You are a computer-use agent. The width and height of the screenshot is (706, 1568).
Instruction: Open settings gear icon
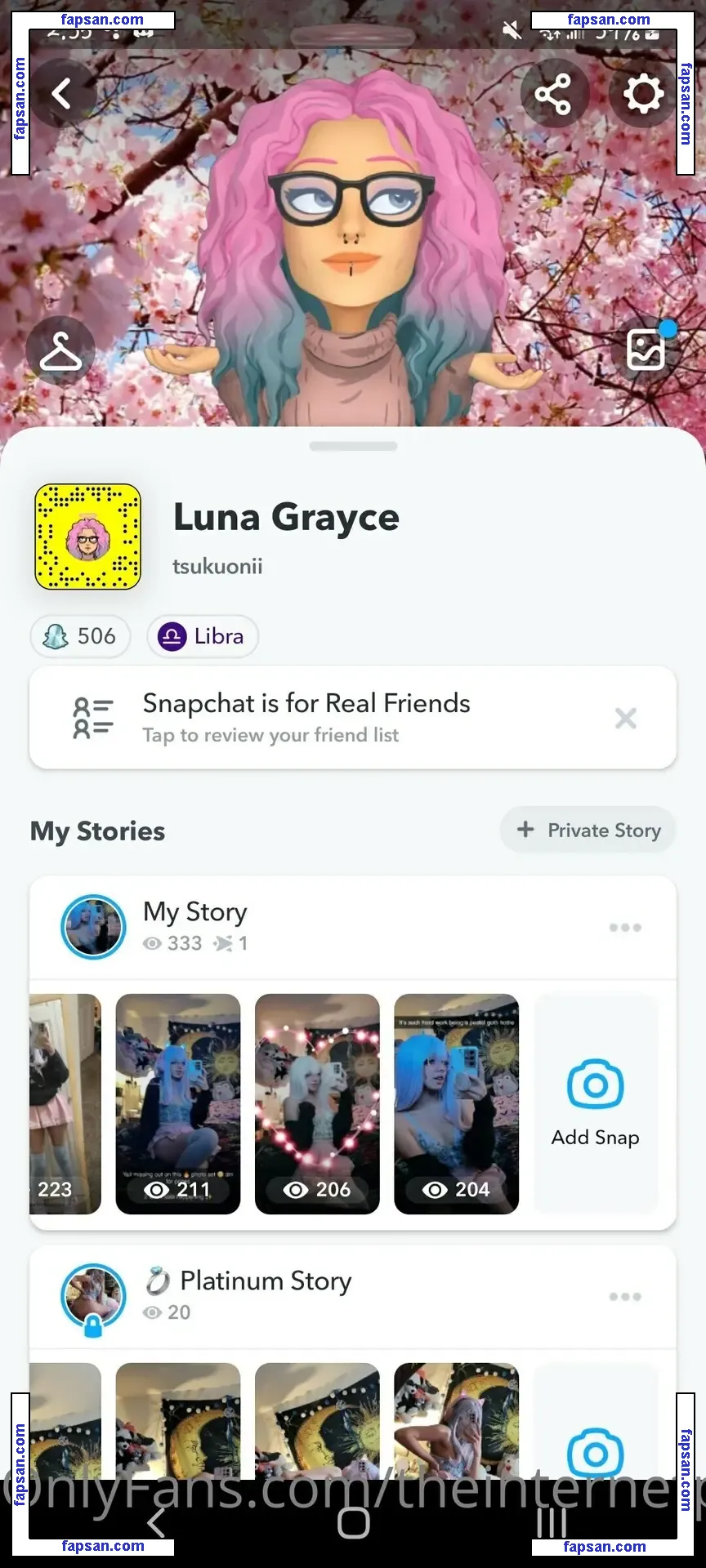pos(644,94)
